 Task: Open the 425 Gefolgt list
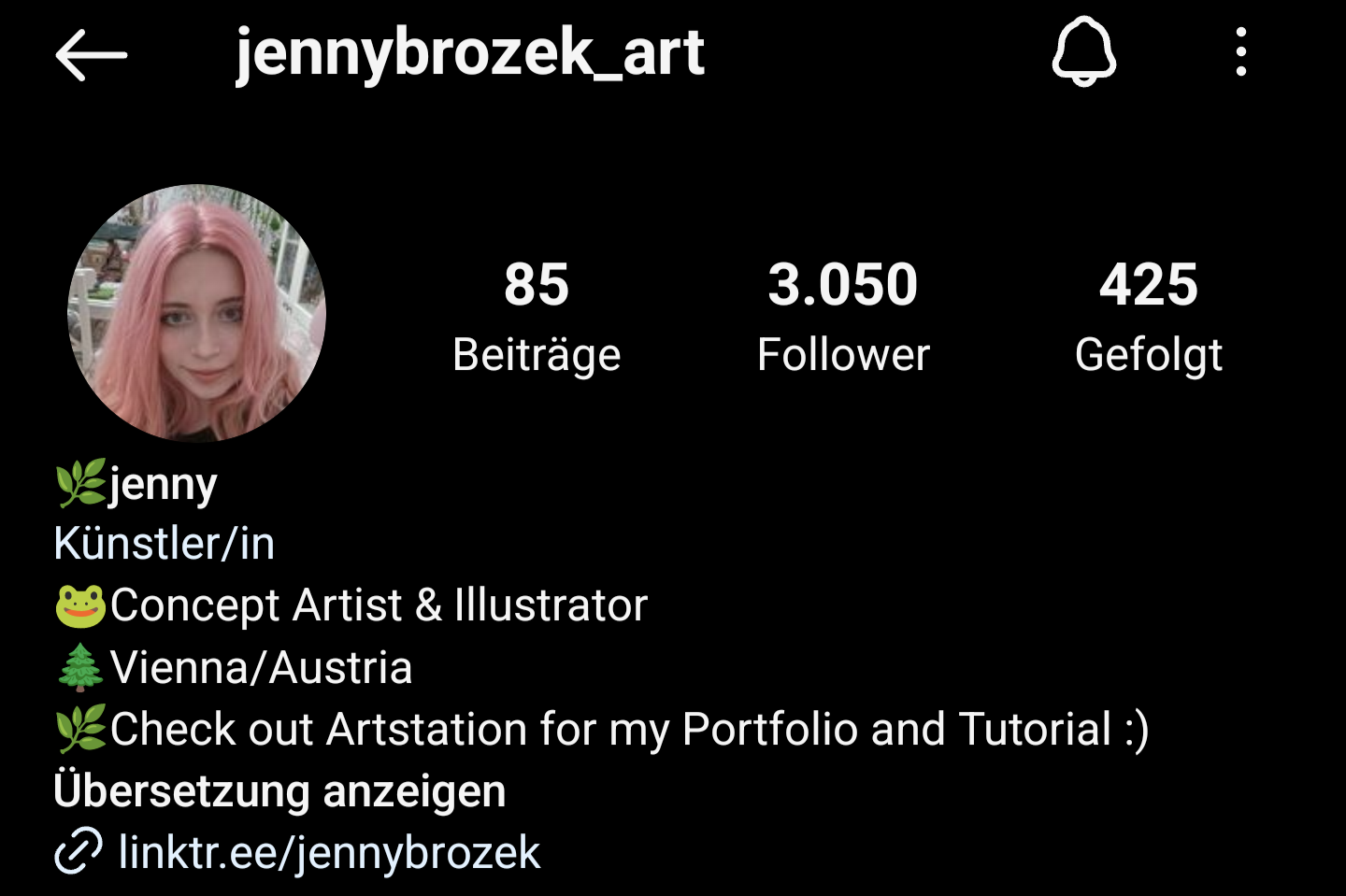click(1148, 318)
